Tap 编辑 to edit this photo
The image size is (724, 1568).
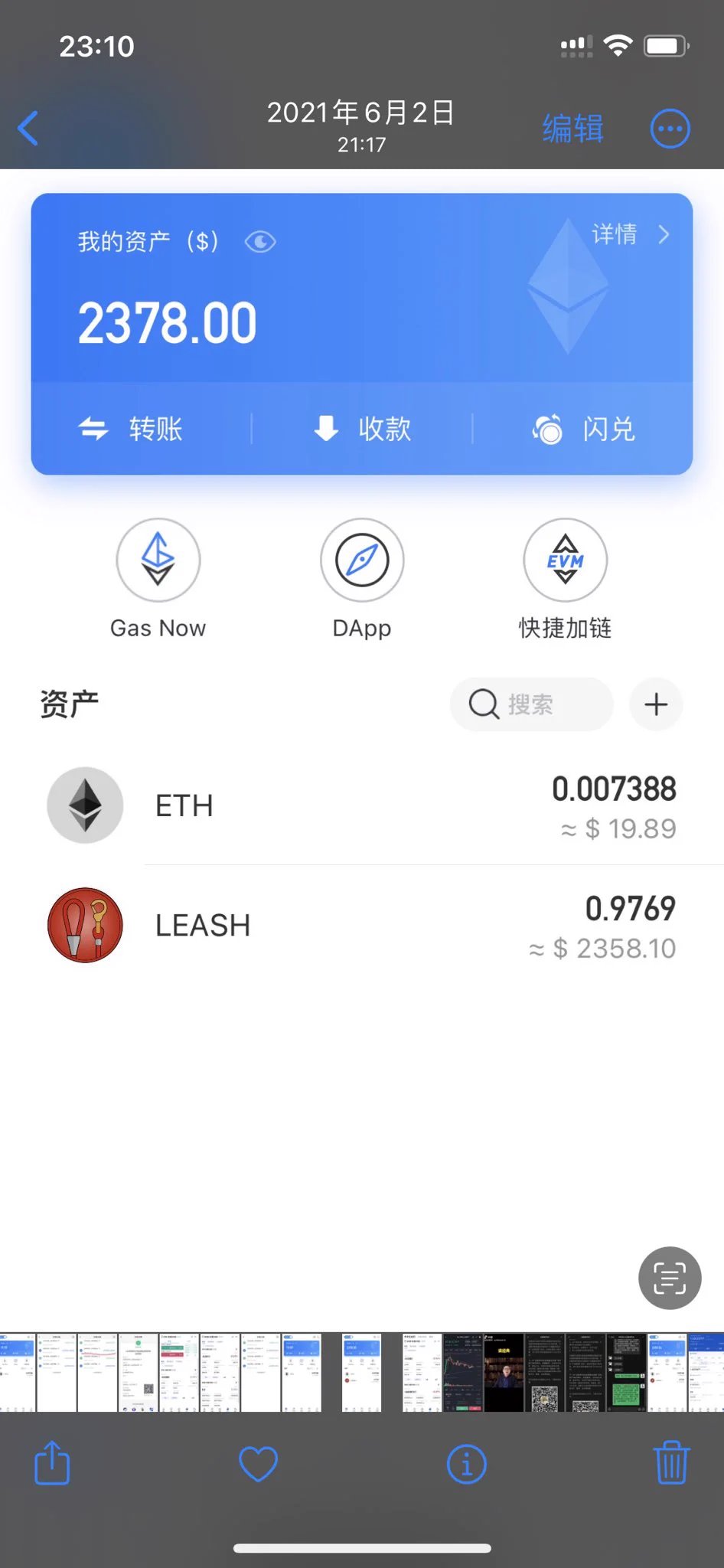point(572,129)
